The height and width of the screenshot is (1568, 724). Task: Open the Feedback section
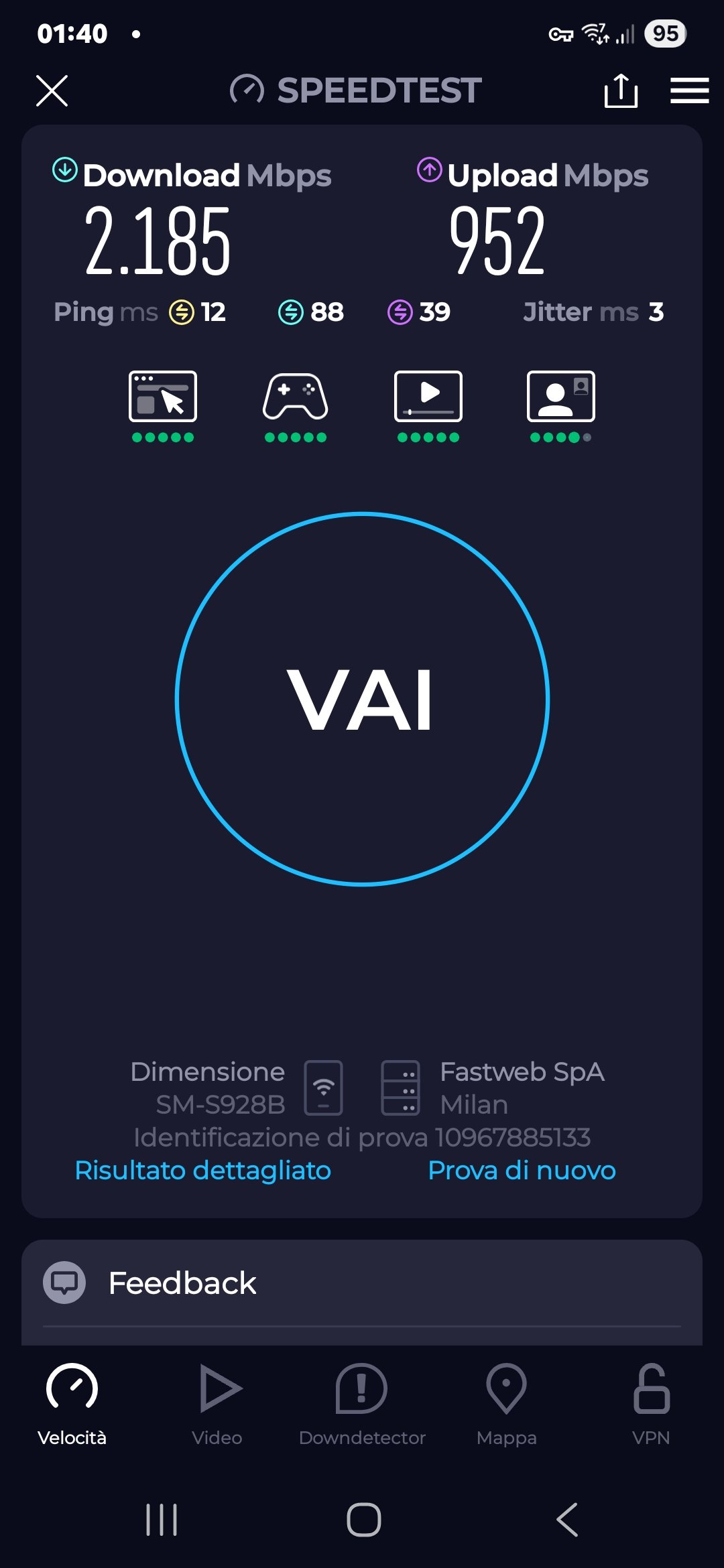click(182, 1283)
